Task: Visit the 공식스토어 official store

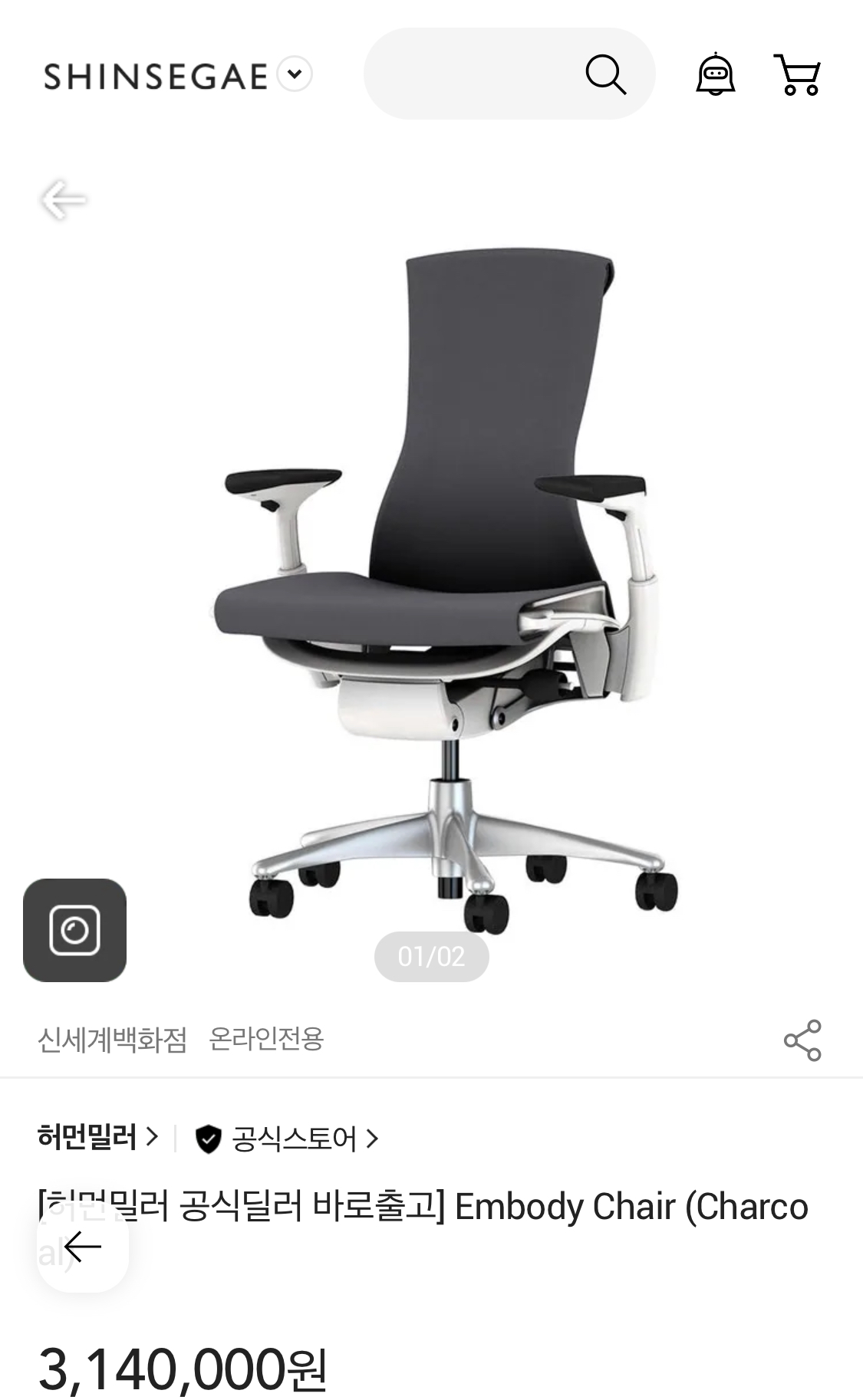Action: pos(295,1139)
